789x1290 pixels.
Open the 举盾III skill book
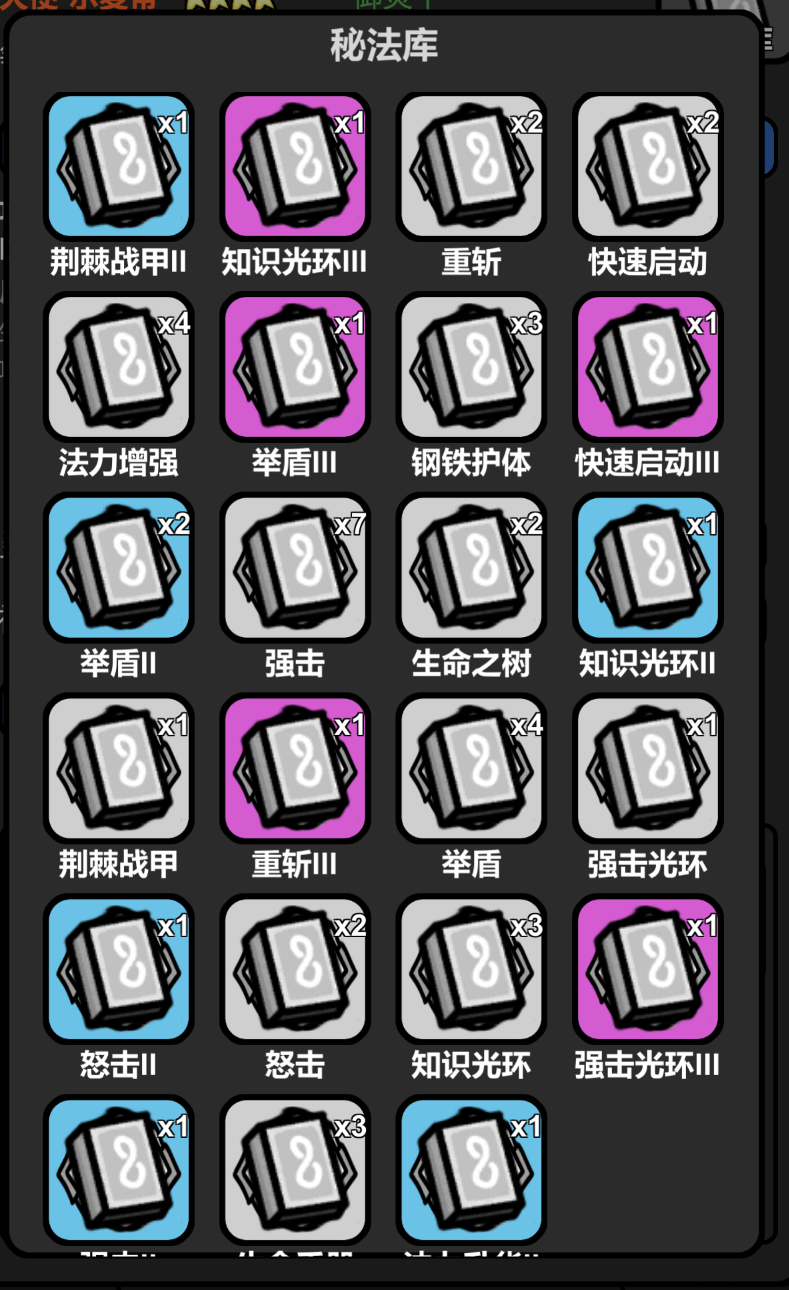click(x=295, y=368)
